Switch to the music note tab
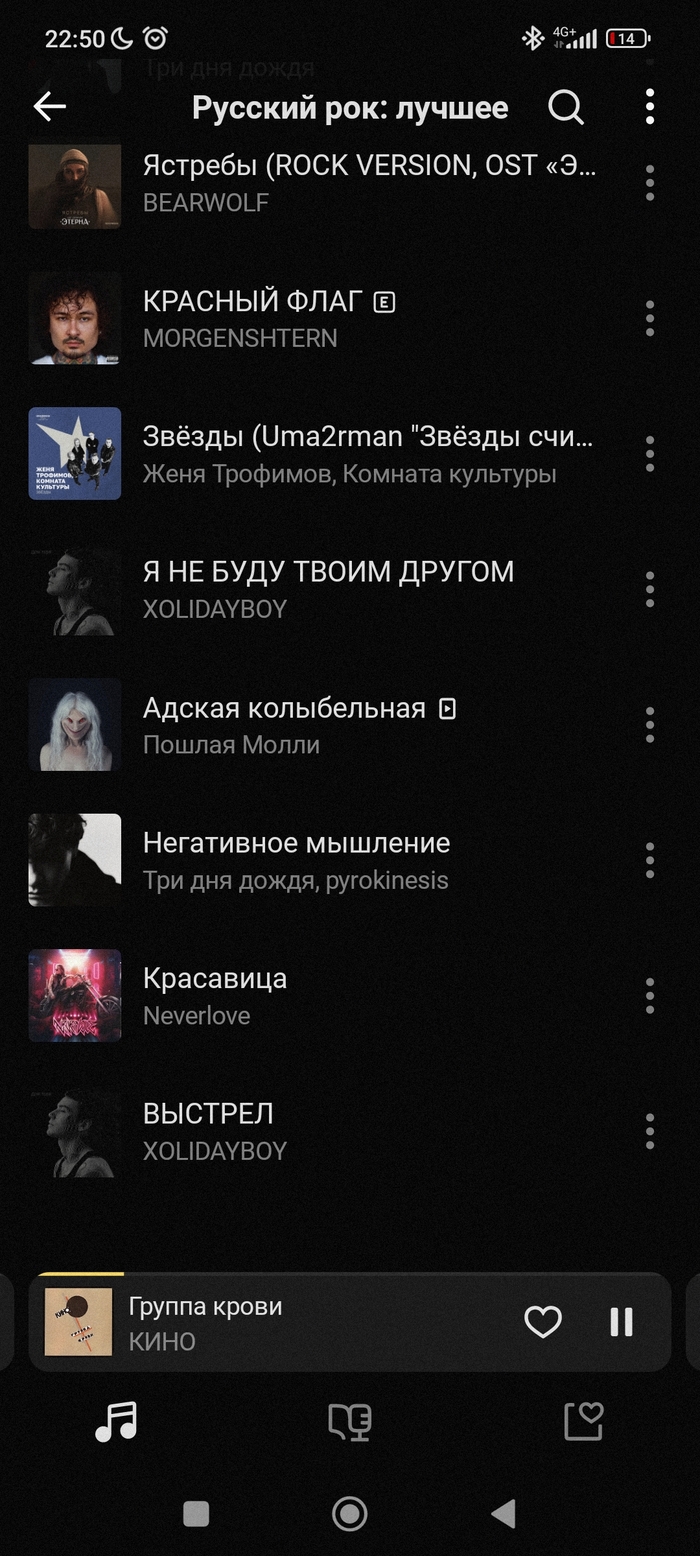Viewport: 700px width, 1556px height. pyautogui.click(x=116, y=1421)
